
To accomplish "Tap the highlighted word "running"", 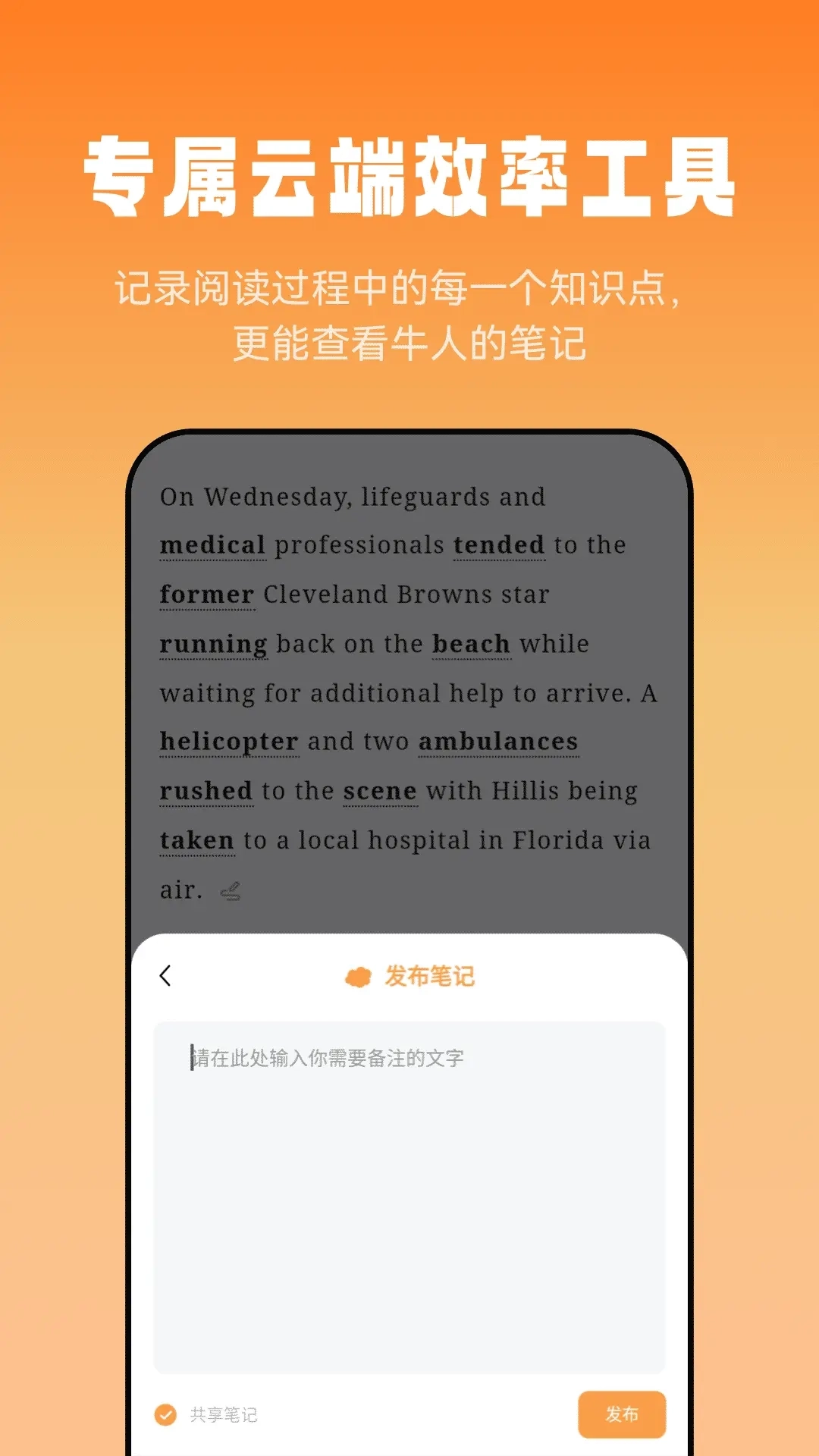I will click(x=213, y=644).
